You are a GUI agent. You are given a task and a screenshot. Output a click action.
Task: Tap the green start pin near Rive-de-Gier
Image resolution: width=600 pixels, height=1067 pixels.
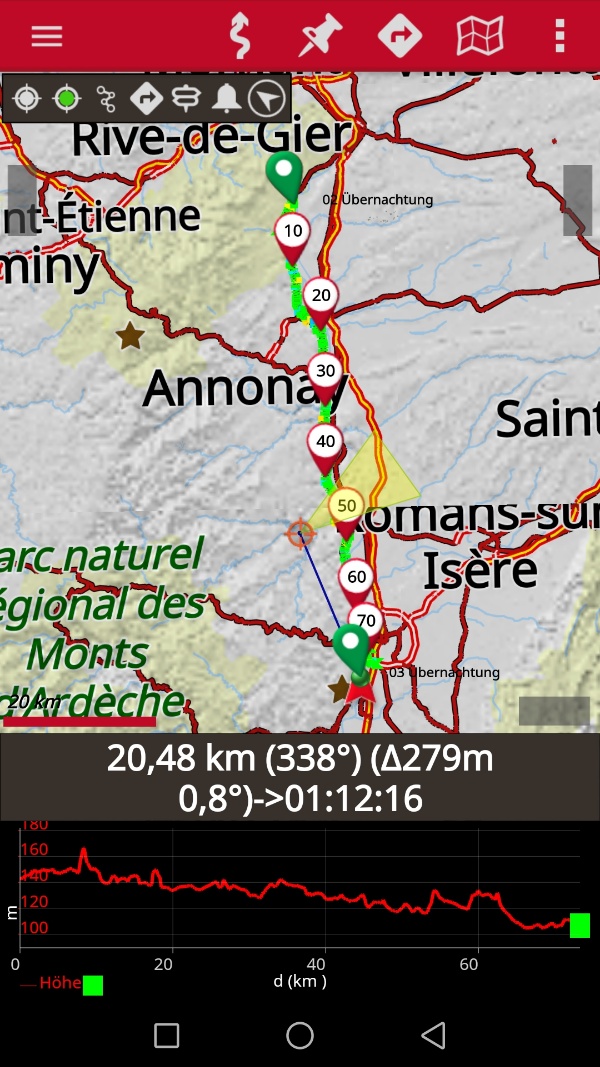[x=284, y=176]
